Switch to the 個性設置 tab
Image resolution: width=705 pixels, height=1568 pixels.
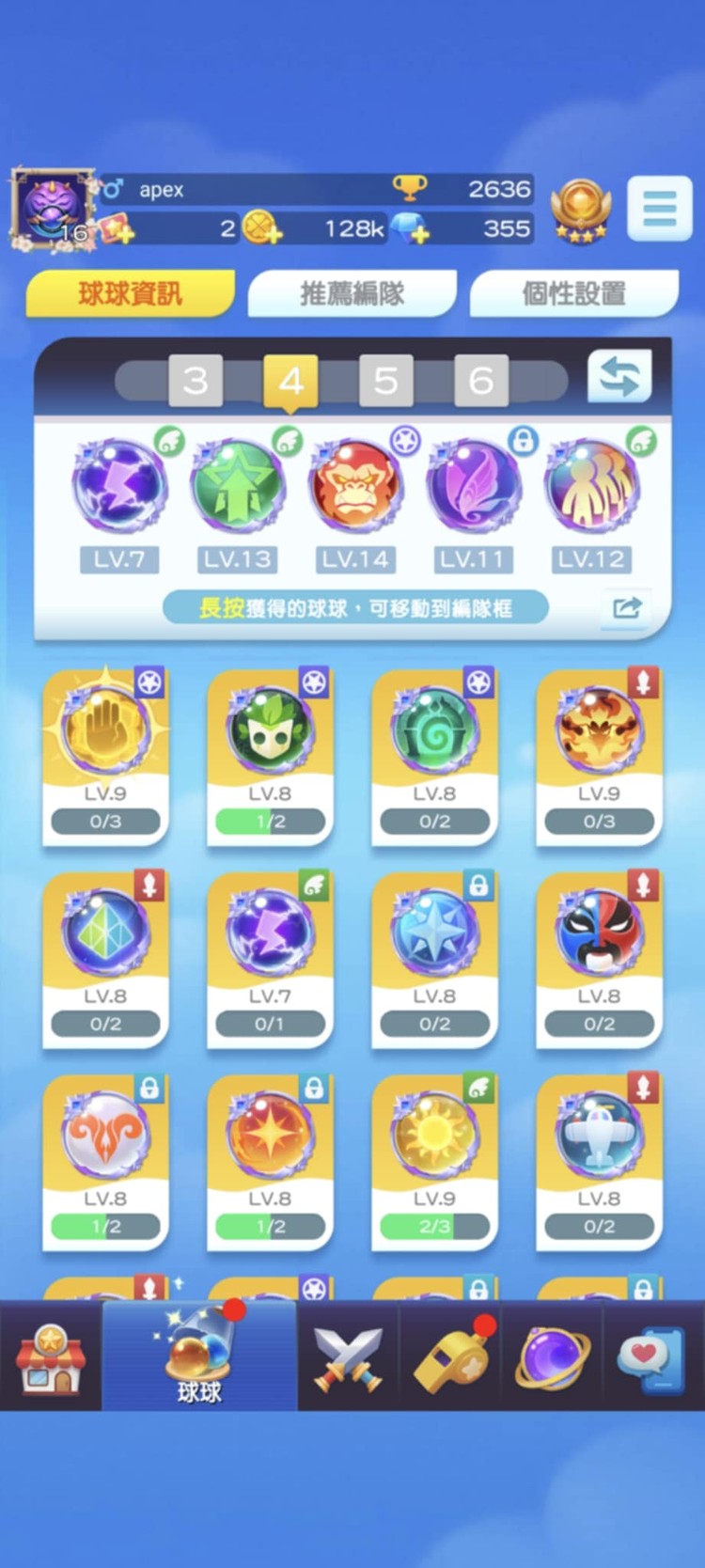click(x=573, y=293)
